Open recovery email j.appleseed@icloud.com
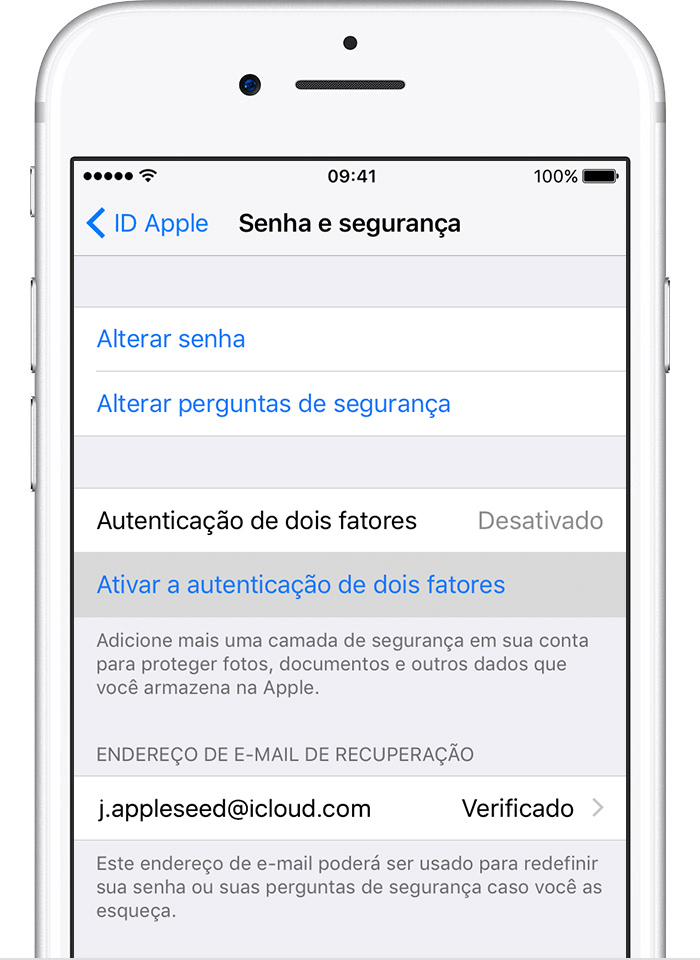The width and height of the screenshot is (700, 960). pyautogui.click(x=350, y=808)
